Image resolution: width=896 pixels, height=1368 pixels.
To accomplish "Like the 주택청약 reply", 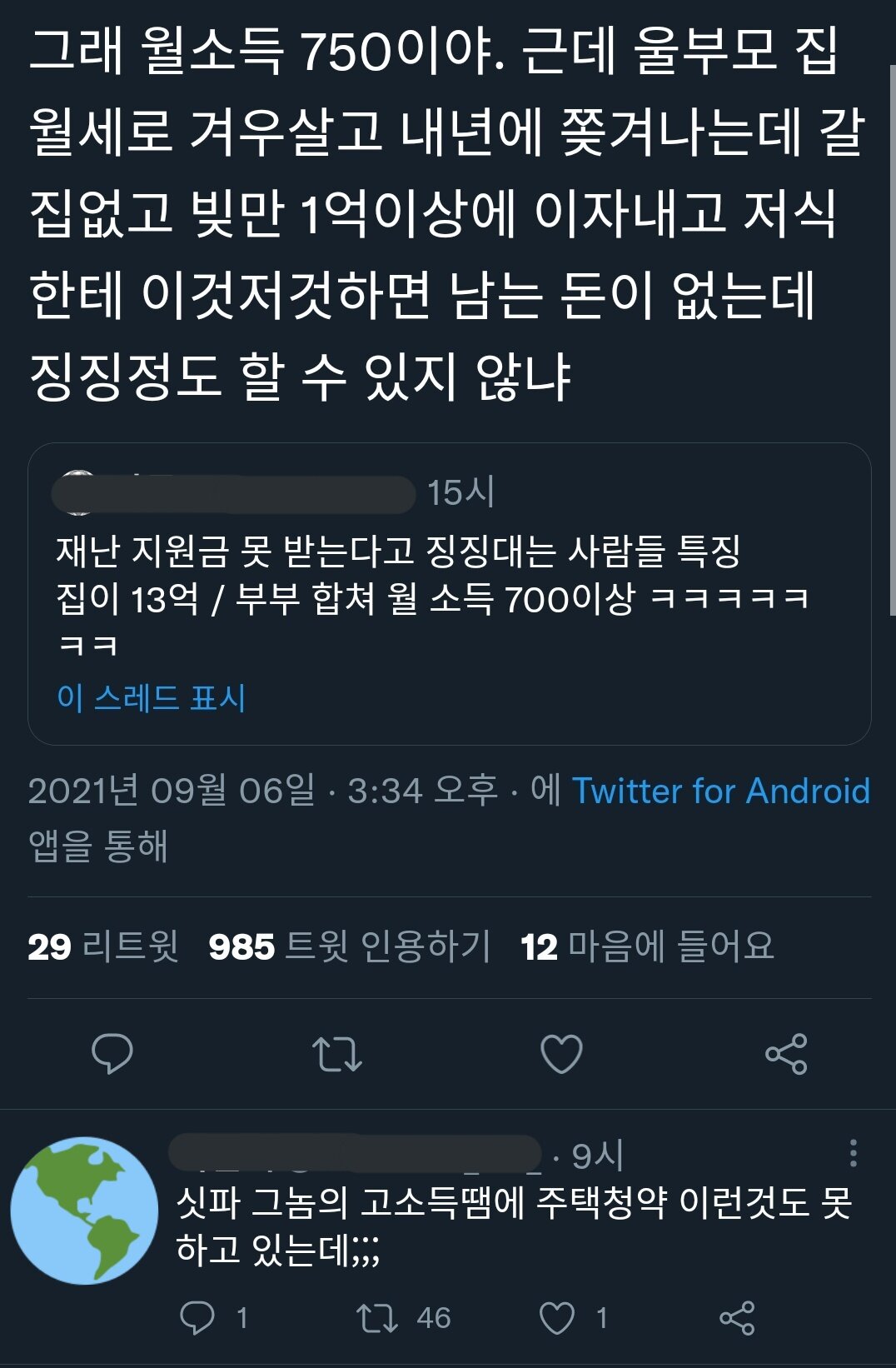I will (x=557, y=1318).
